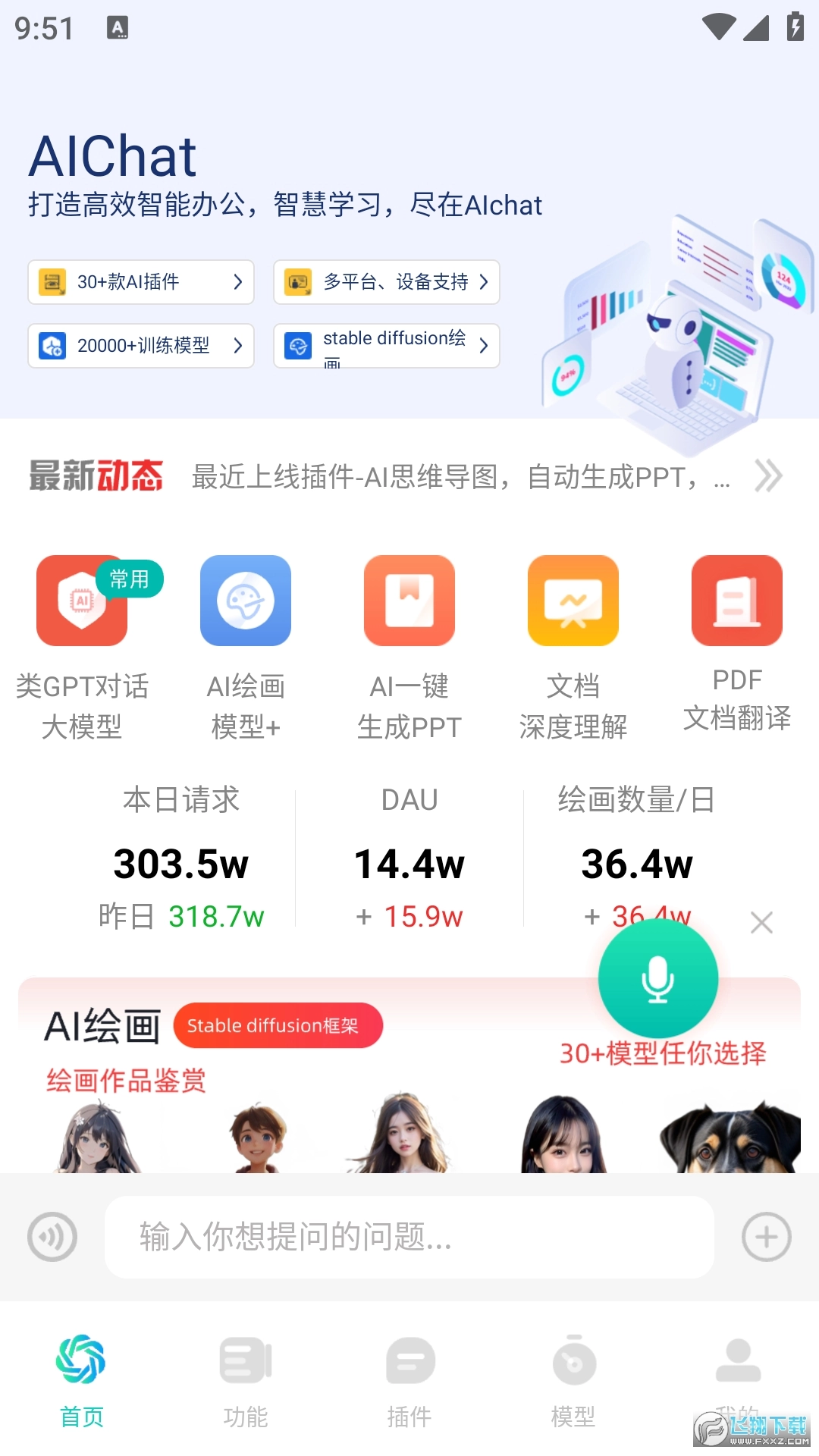
Task: Expand the 最新动态 news arrow
Action: (767, 476)
